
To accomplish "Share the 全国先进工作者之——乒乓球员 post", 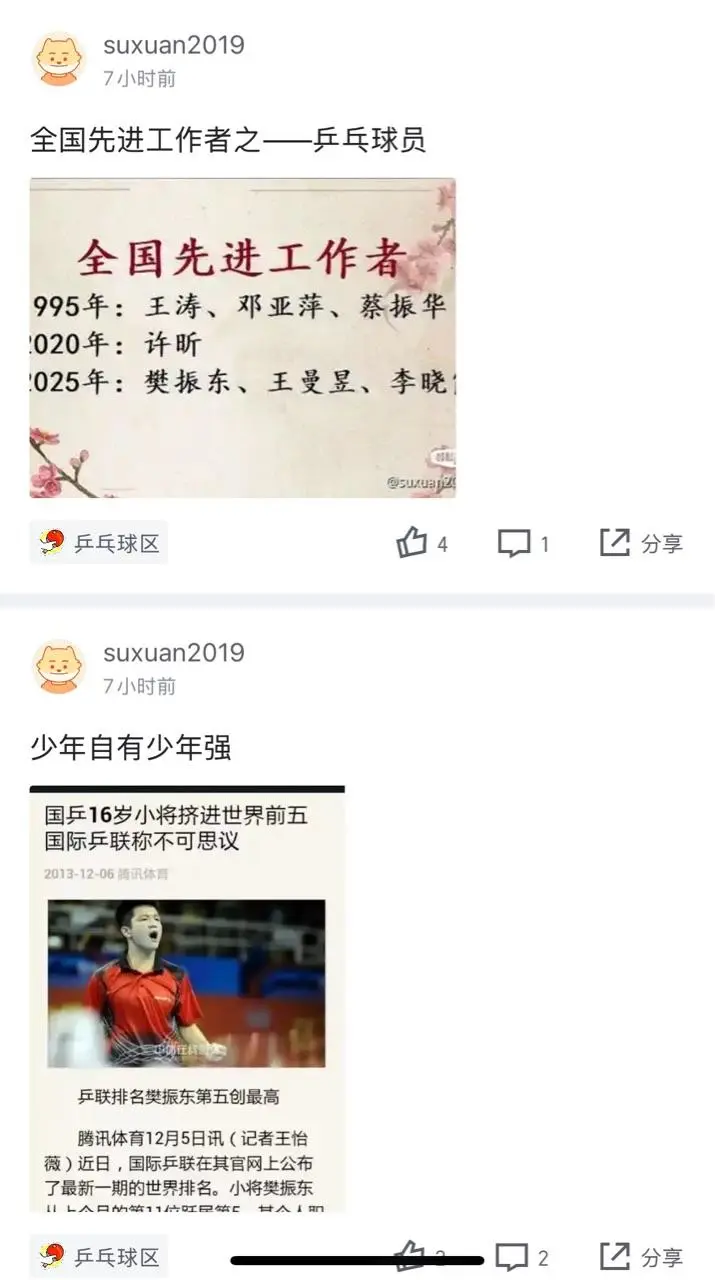I will tap(640, 543).
